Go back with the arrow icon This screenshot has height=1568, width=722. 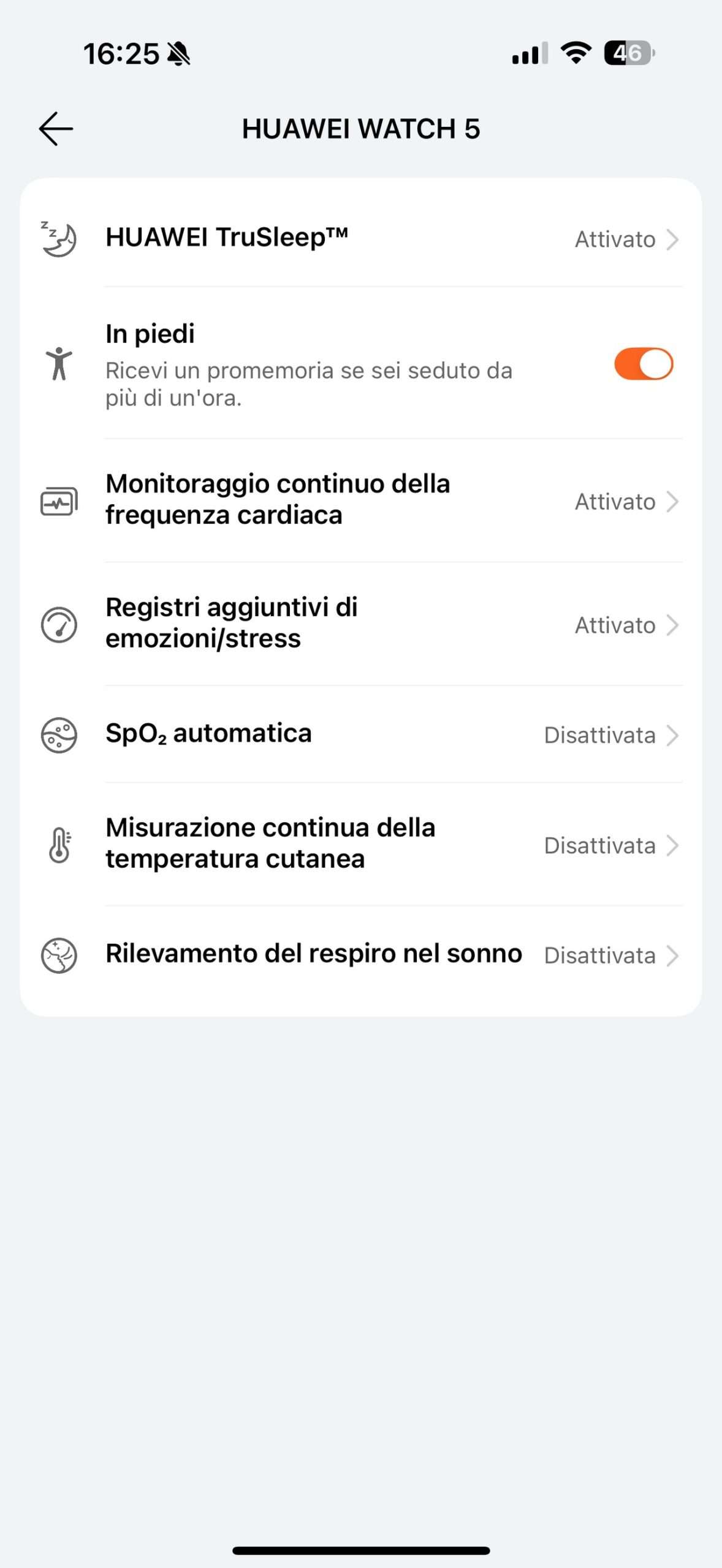pyautogui.click(x=56, y=129)
